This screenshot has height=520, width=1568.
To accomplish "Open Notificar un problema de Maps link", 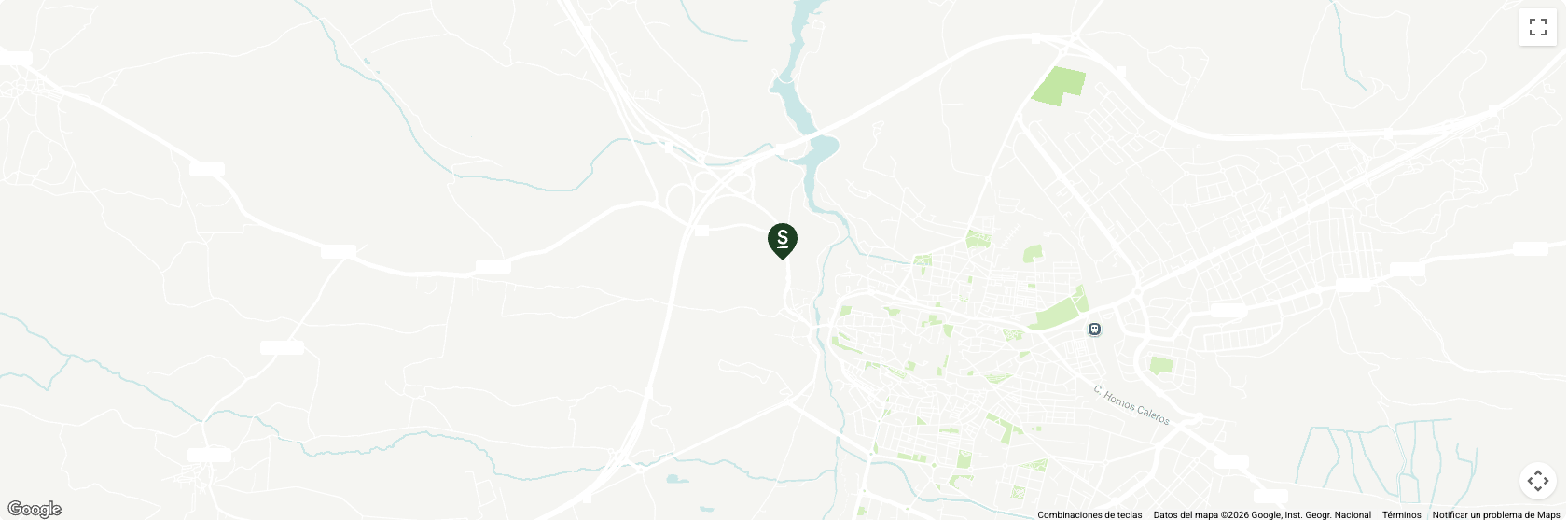I will click(1495, 514).
